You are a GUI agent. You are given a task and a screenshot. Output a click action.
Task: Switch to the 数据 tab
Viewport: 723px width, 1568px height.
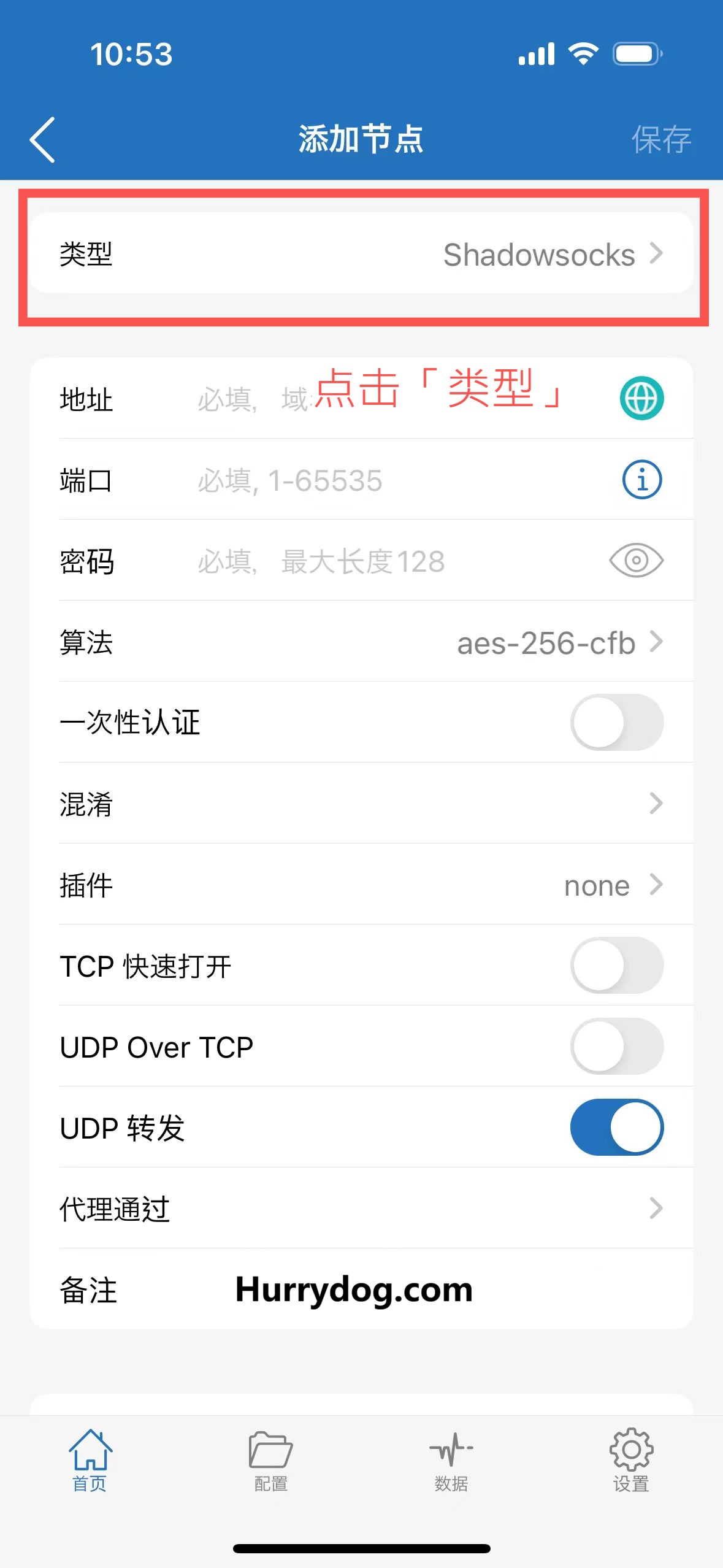point(451,1462)
